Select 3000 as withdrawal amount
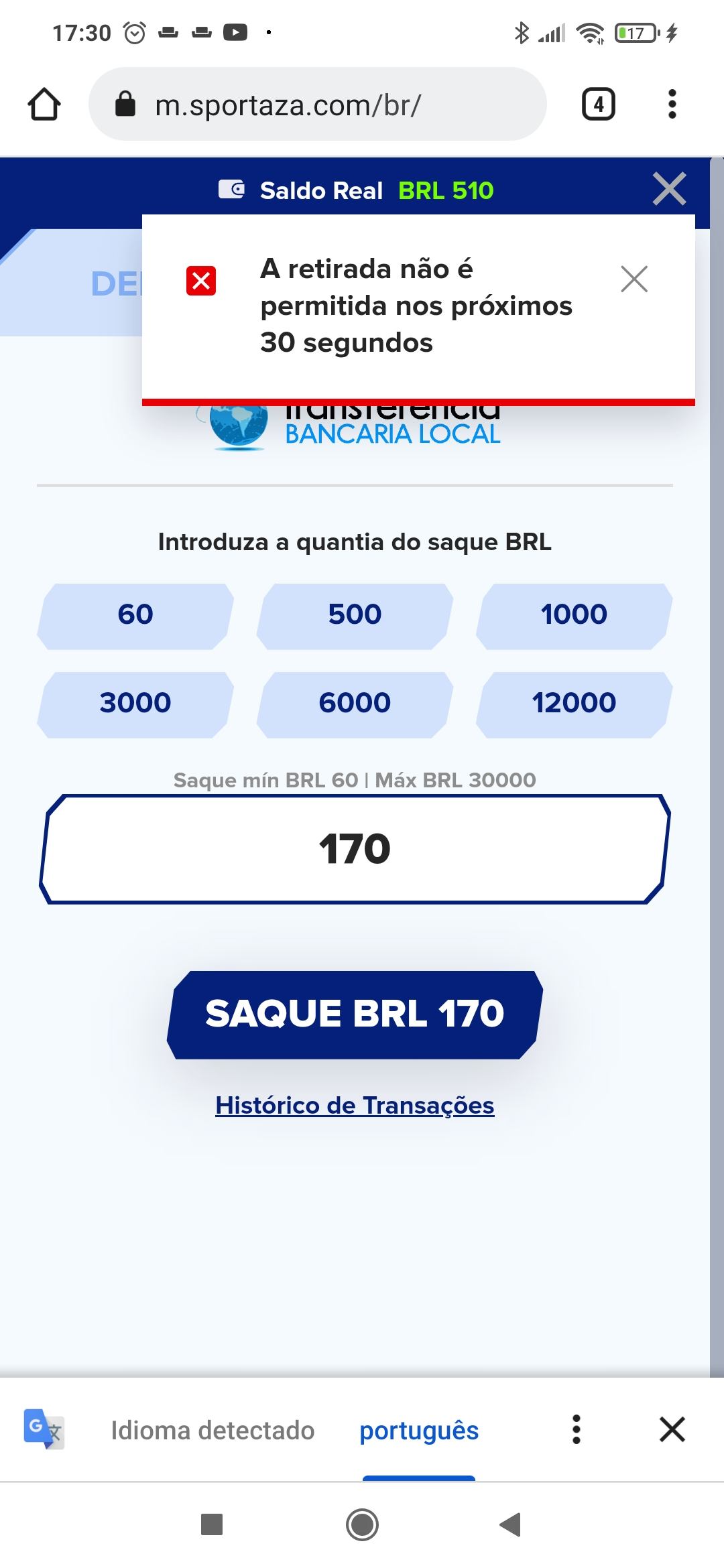The height and width of the screenshot is (1568, 724). click(135, 704)
